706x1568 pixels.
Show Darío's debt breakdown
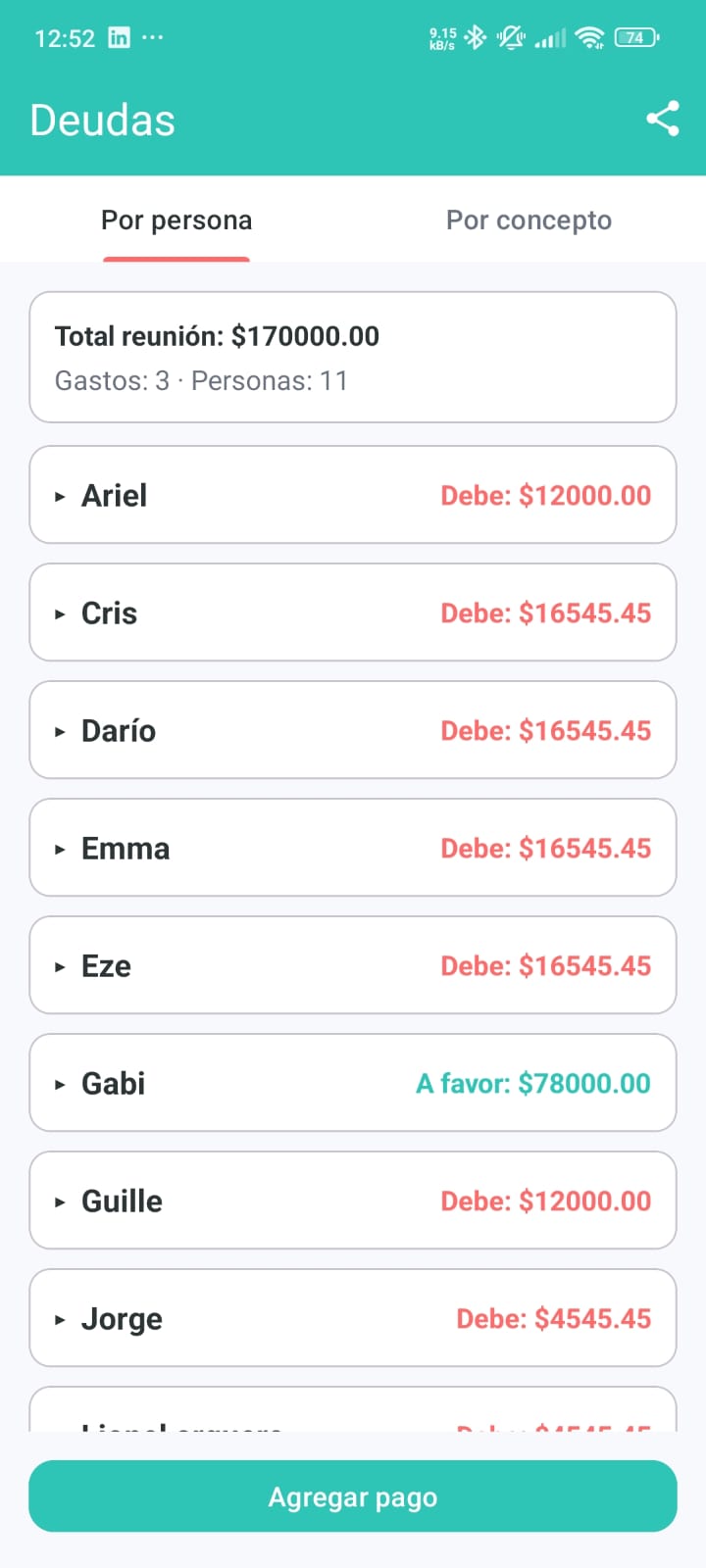pos(353,730)
